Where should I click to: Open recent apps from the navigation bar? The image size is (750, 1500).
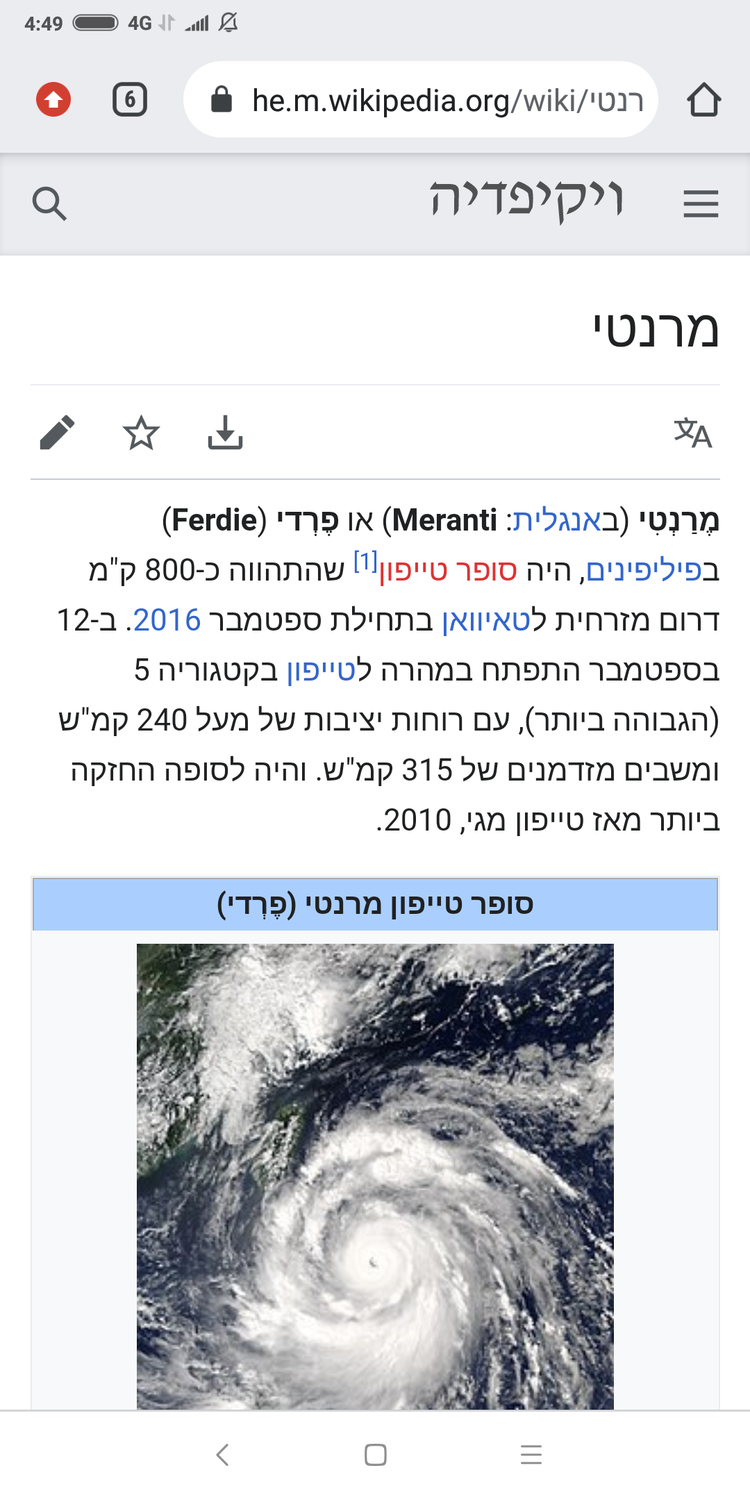coord(531,1455)
